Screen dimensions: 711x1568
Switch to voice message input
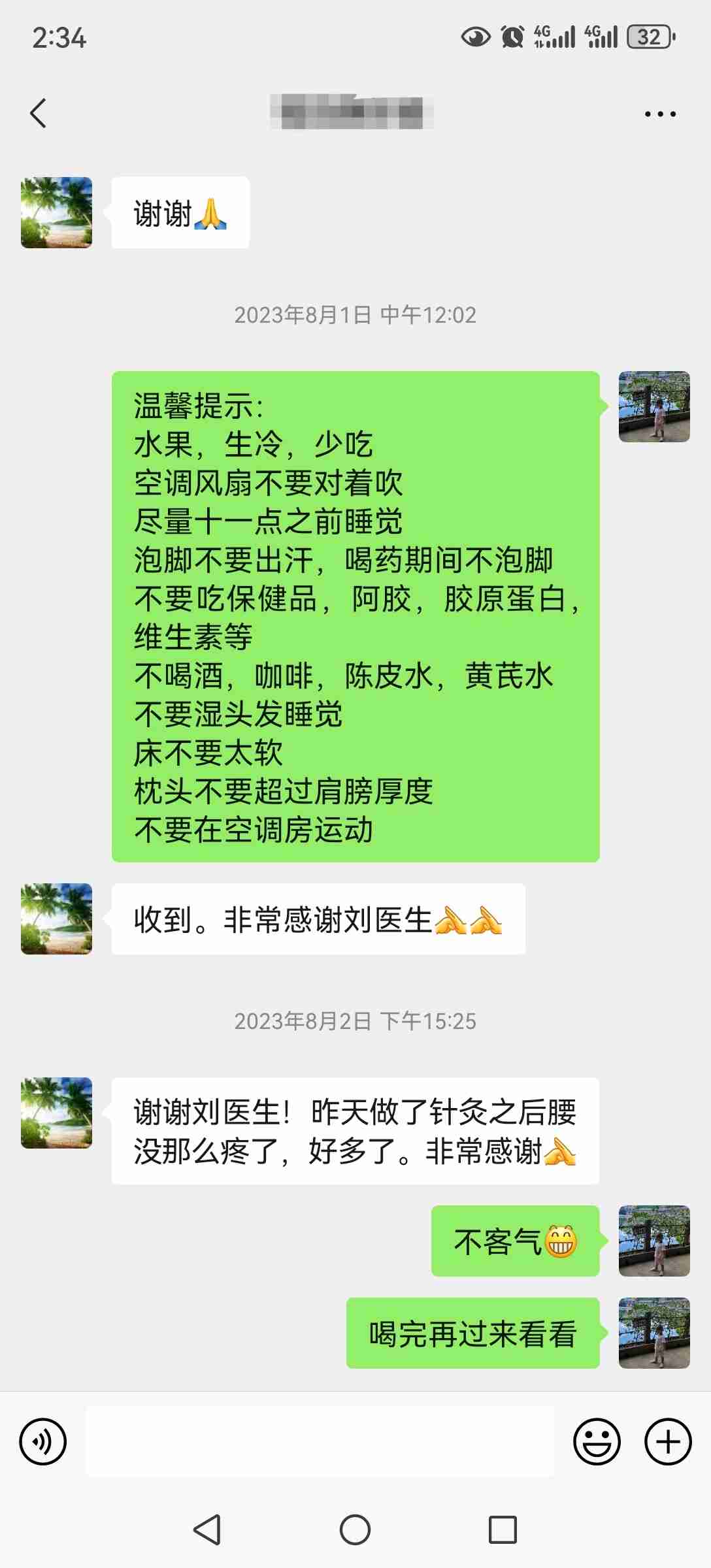click(x=43, y=1441)
